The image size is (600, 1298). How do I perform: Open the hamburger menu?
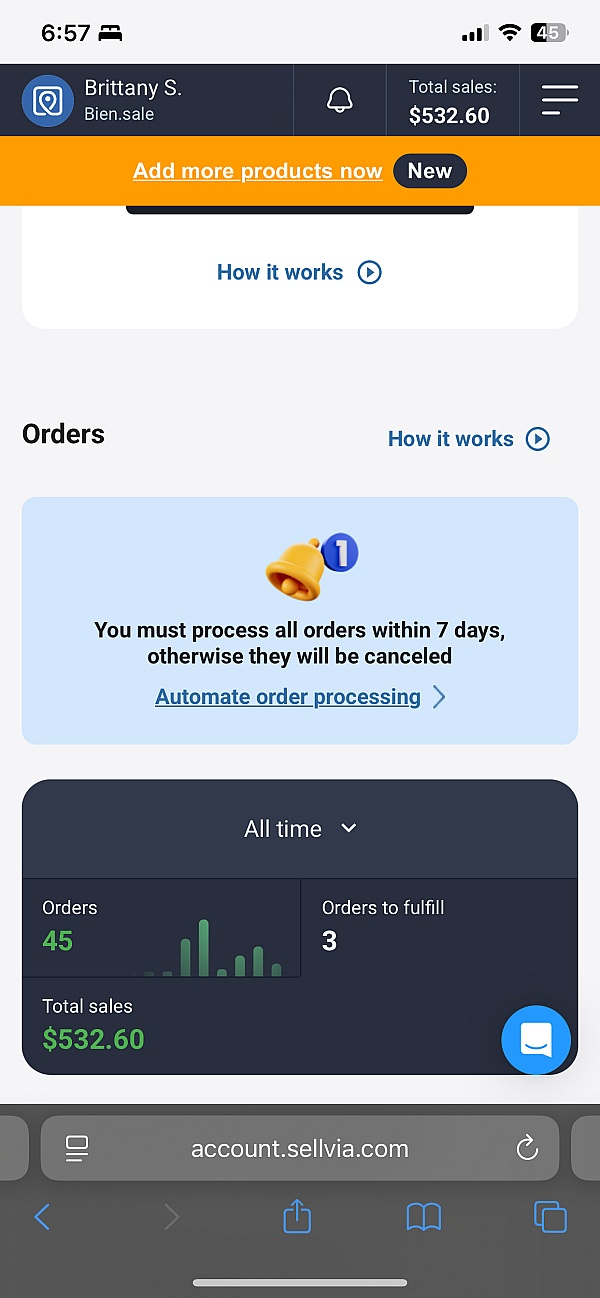coord(559,100)
